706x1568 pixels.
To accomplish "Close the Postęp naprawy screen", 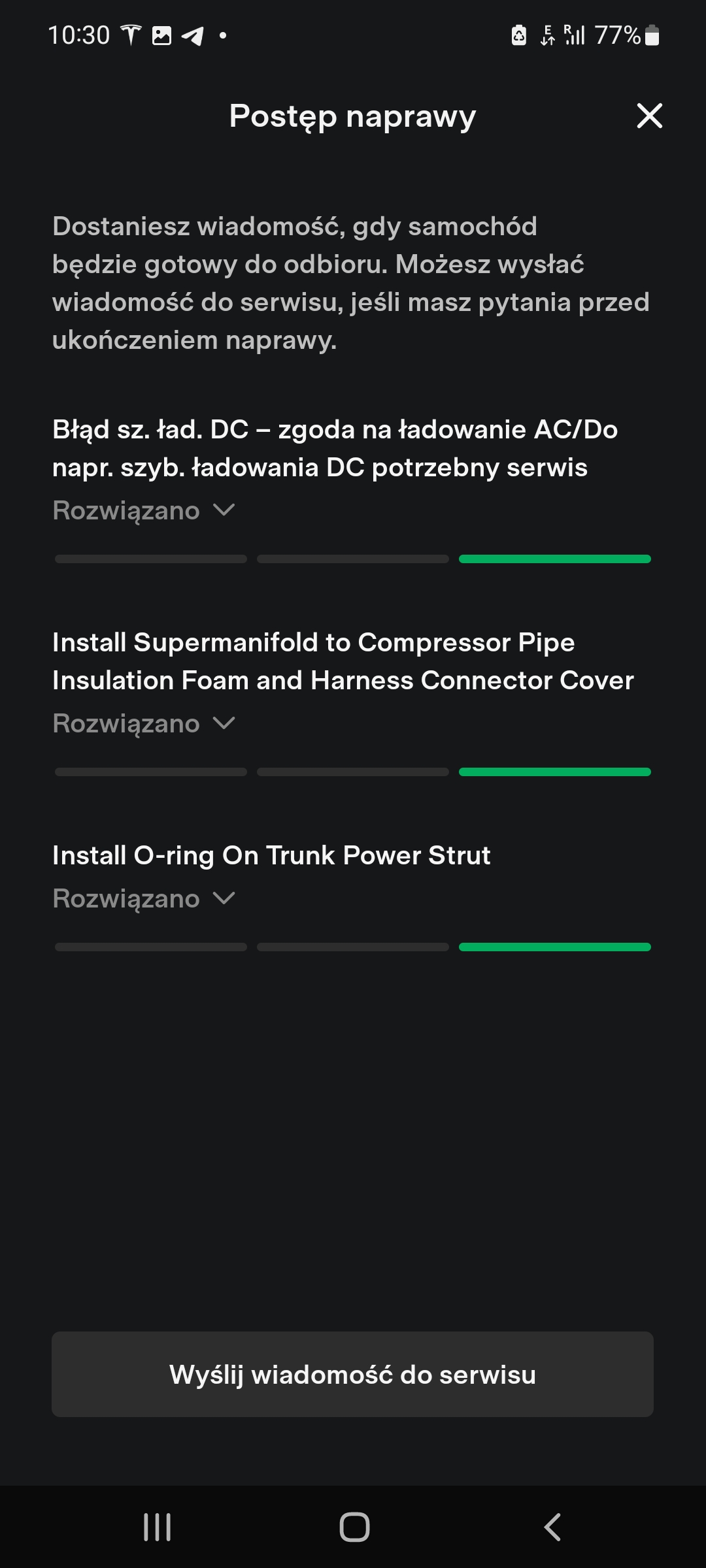I will (649, 116).
